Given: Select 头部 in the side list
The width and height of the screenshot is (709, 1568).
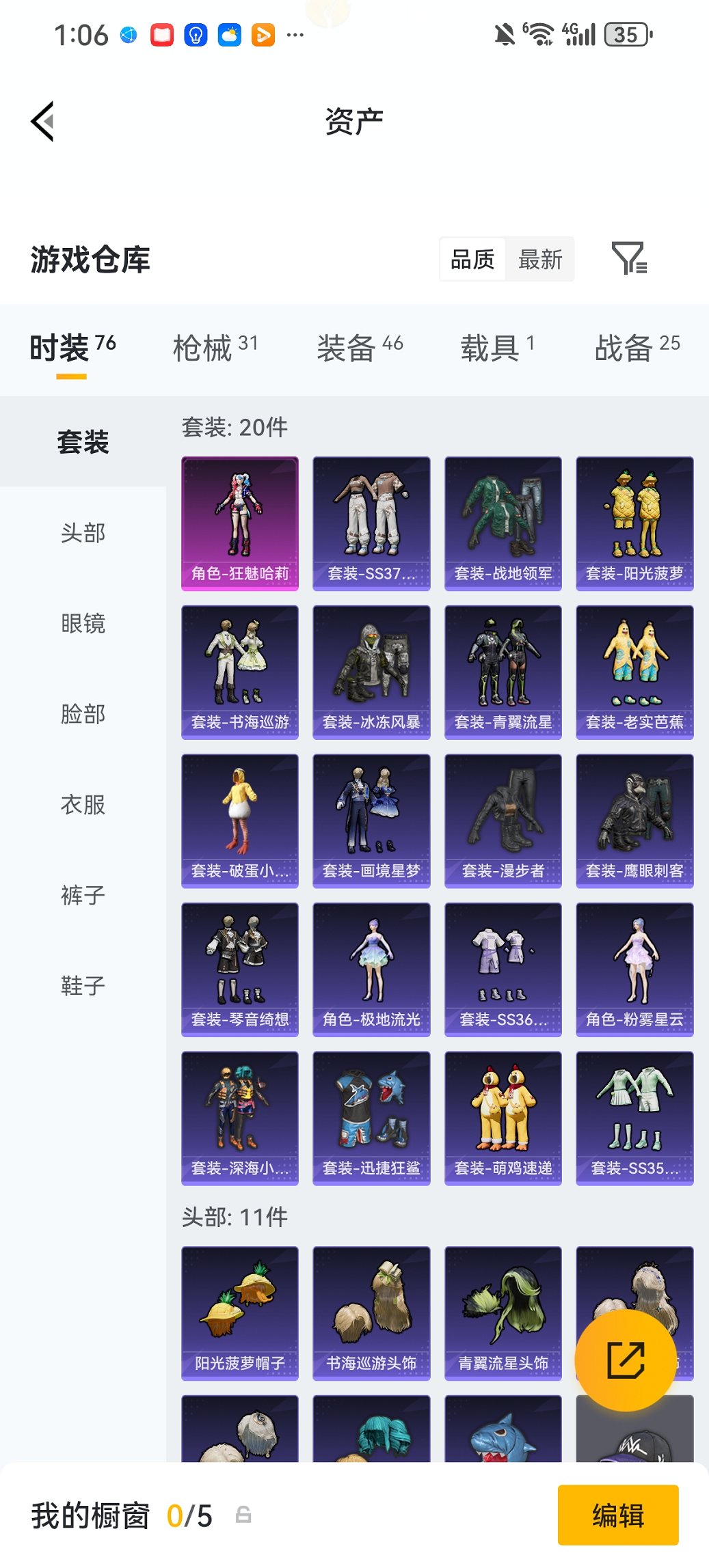Looking at the screenshot, I should tap(83, 533).
